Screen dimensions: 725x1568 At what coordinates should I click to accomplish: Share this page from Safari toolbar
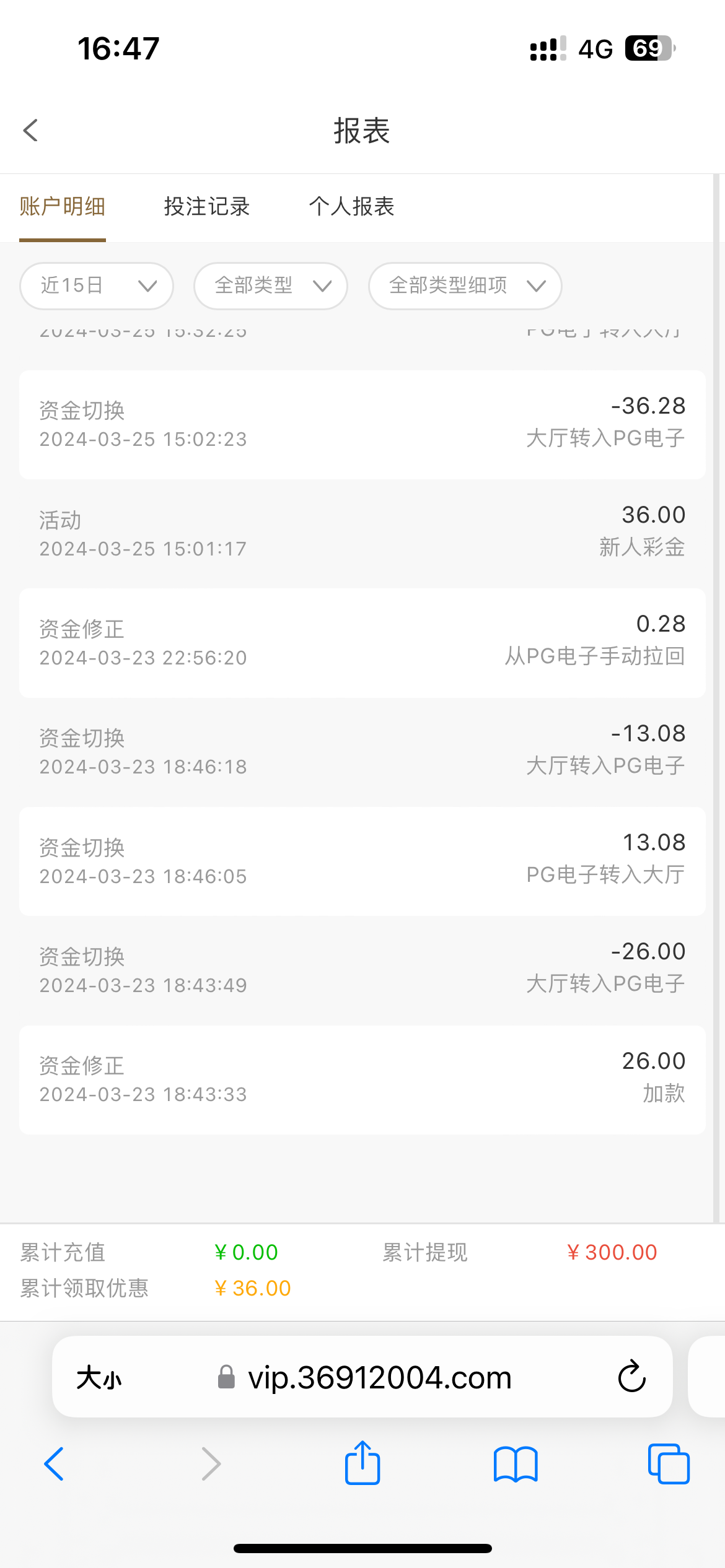362,1463
